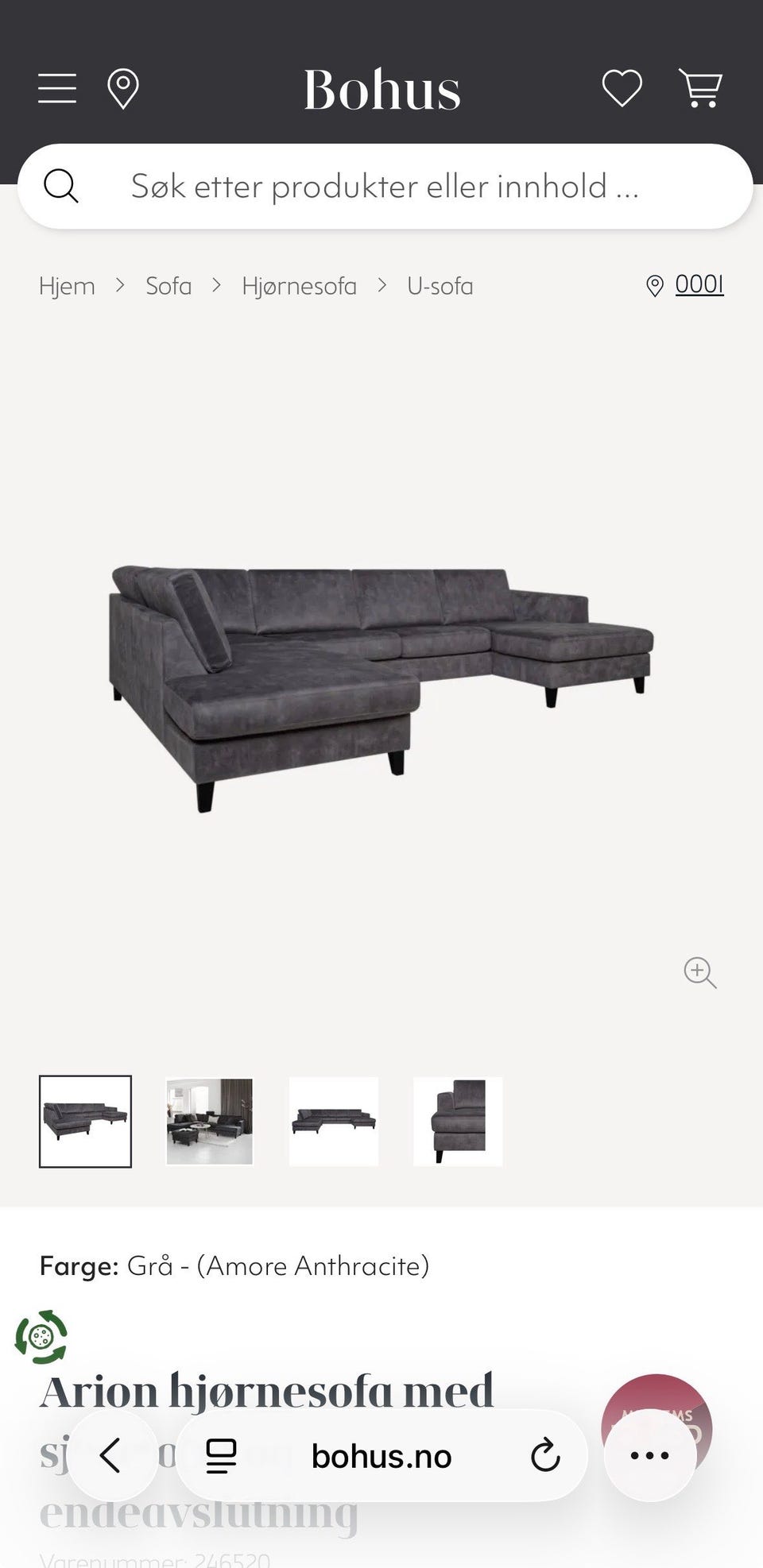Screen dimensions: 763x1568
Task: Go back in the browser
Action: click(110, 1456)
